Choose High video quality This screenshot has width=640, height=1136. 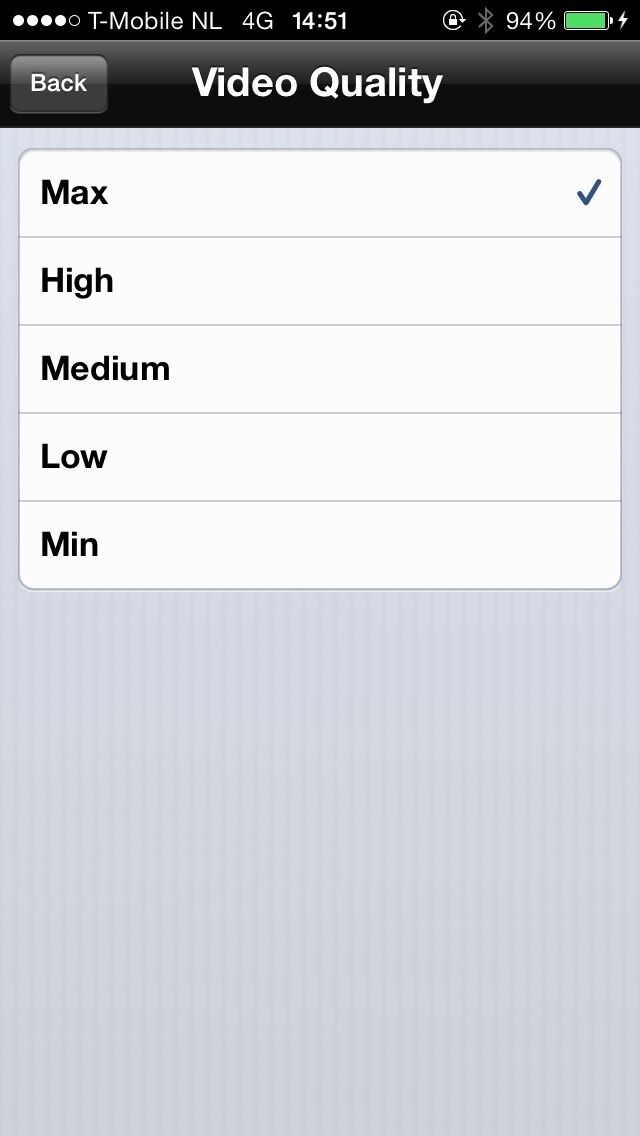click(x=320, y=281)
